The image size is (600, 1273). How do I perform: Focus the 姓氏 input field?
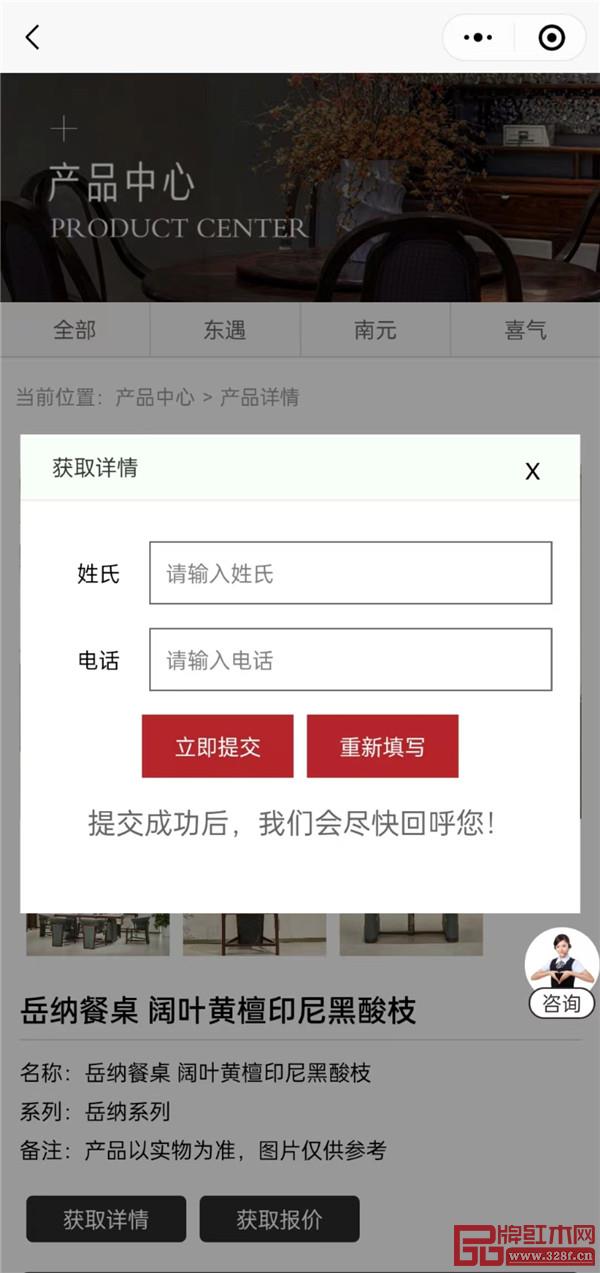tap(350, 573)
